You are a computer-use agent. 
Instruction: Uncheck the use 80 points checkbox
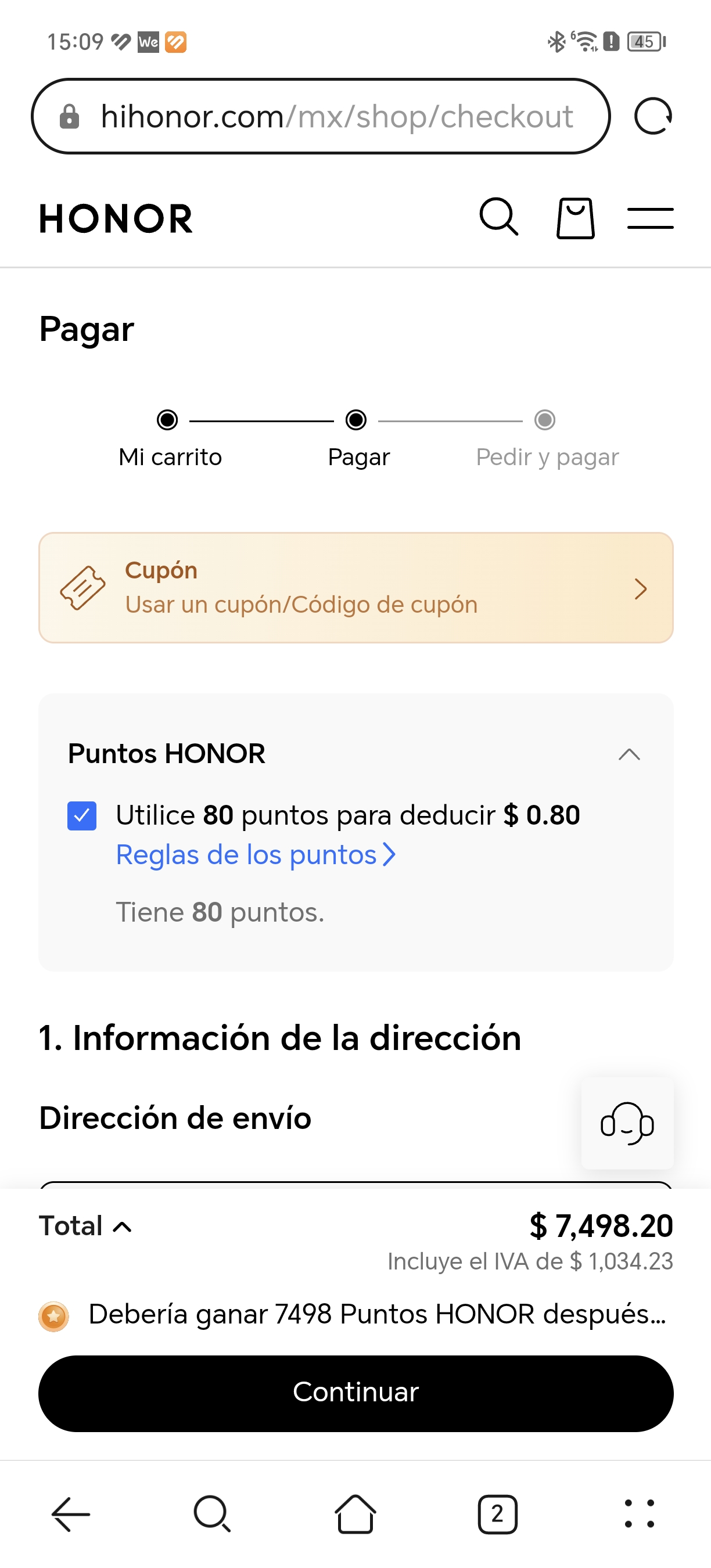(x=81, y=816)
